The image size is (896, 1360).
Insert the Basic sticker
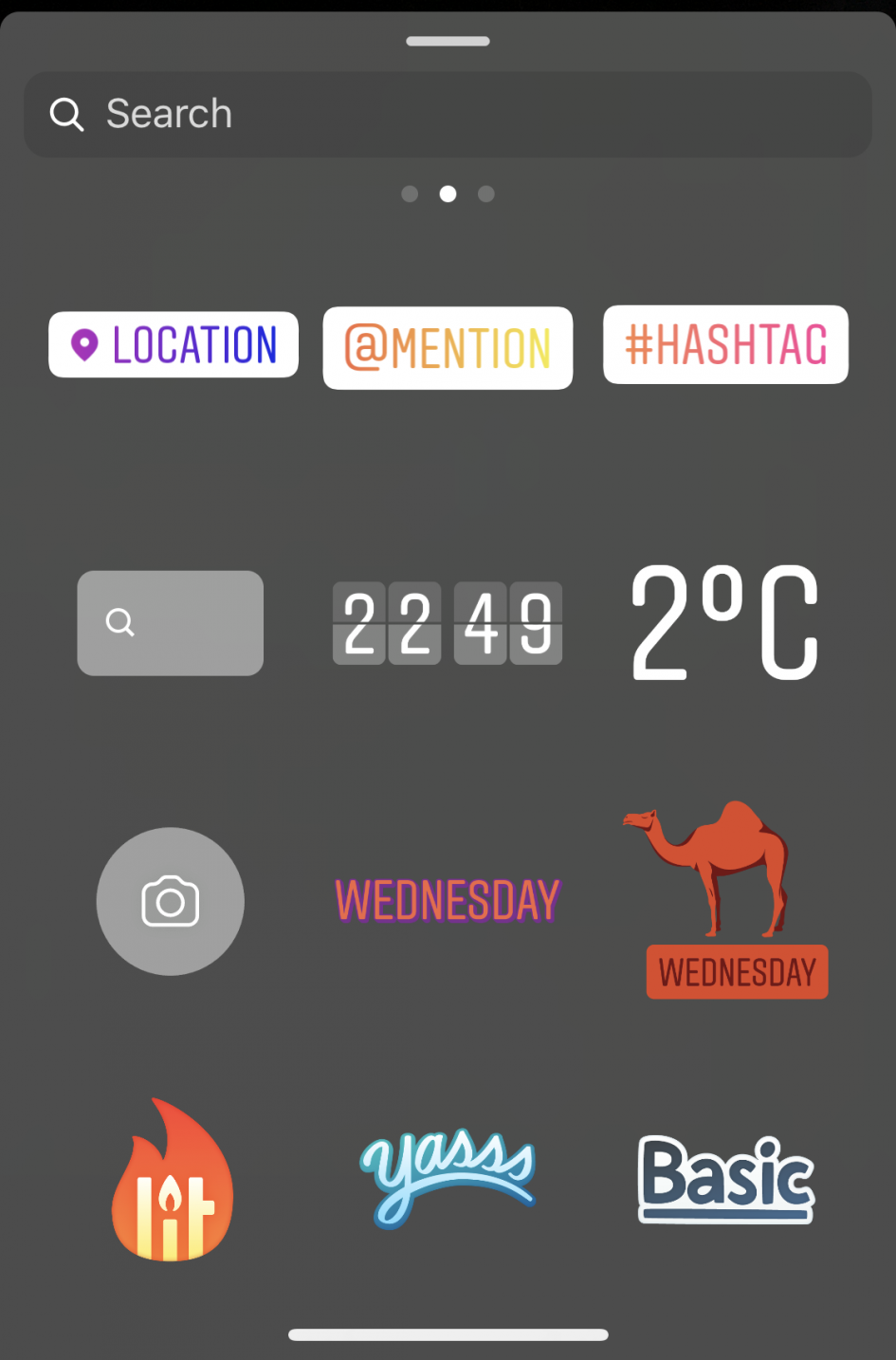tap(725, 1179)
